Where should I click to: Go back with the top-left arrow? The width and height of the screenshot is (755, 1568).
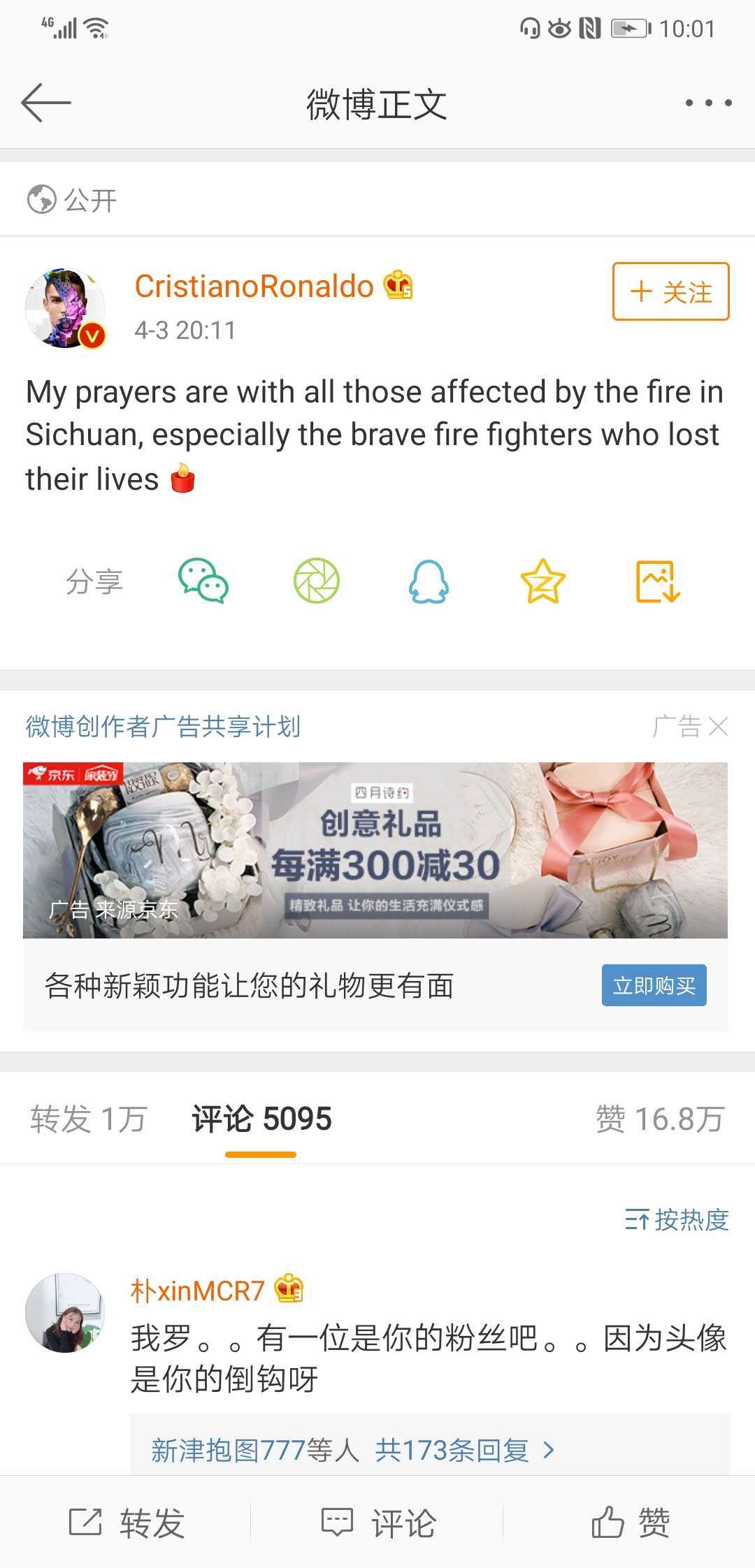pos(46,103)
